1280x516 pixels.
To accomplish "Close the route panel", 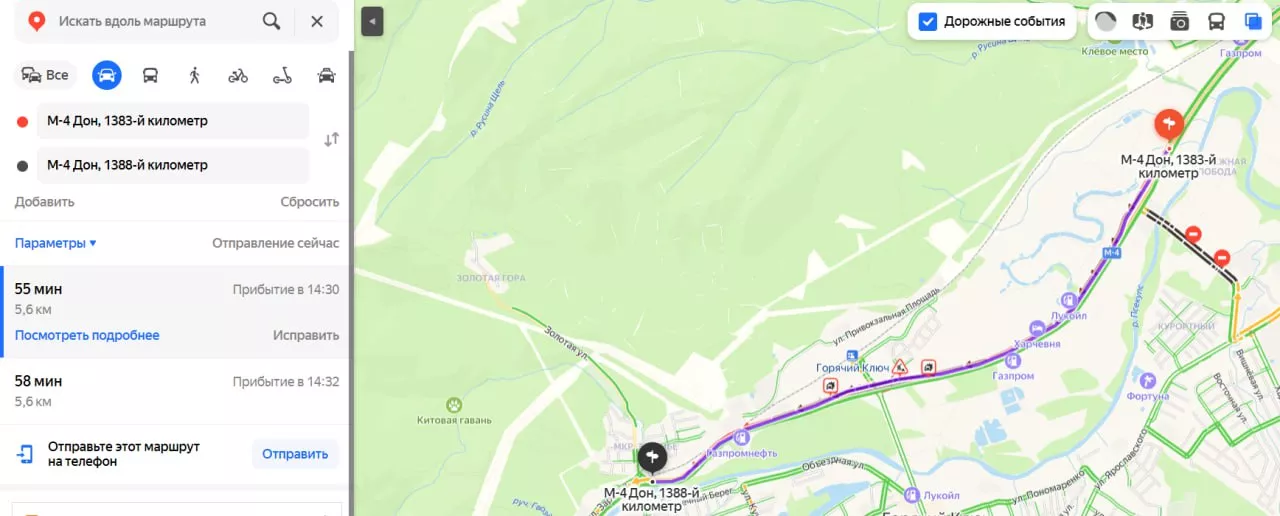I will (317, 21).
